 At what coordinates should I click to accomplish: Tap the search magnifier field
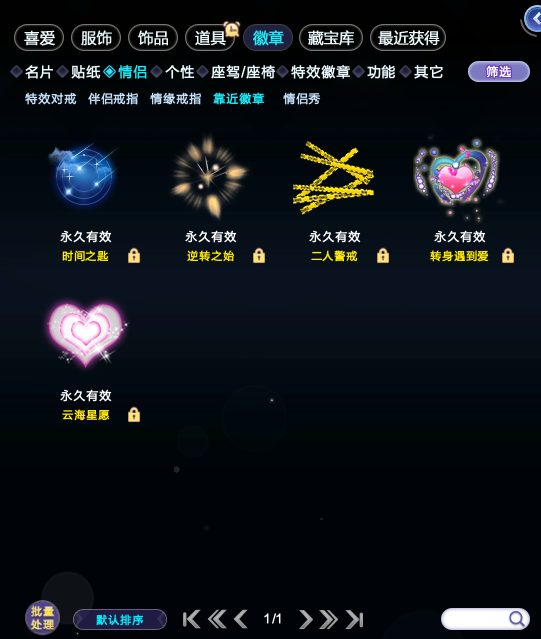click(x=486, y=619)
